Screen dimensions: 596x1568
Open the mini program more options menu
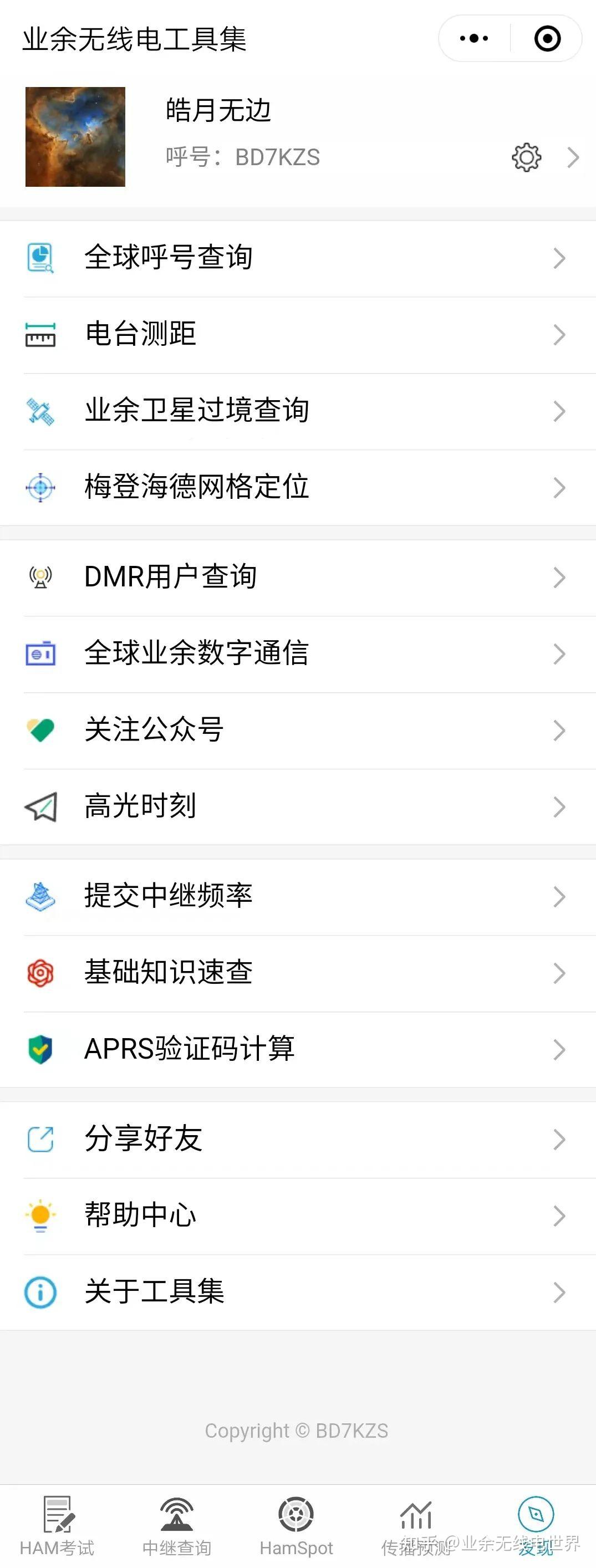pyautogui.click(x=474, y=39)
